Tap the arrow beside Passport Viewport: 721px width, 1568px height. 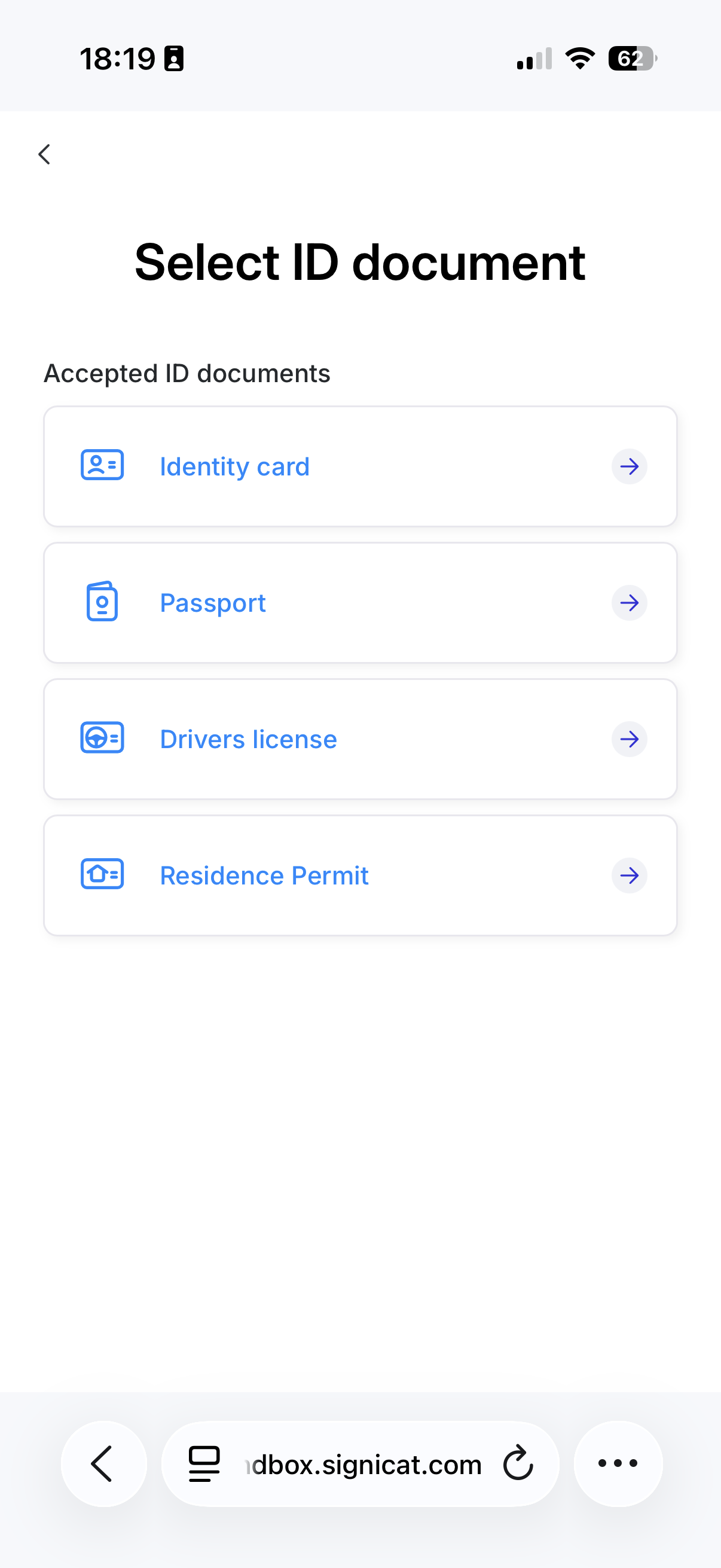click(x=629, y=603)
